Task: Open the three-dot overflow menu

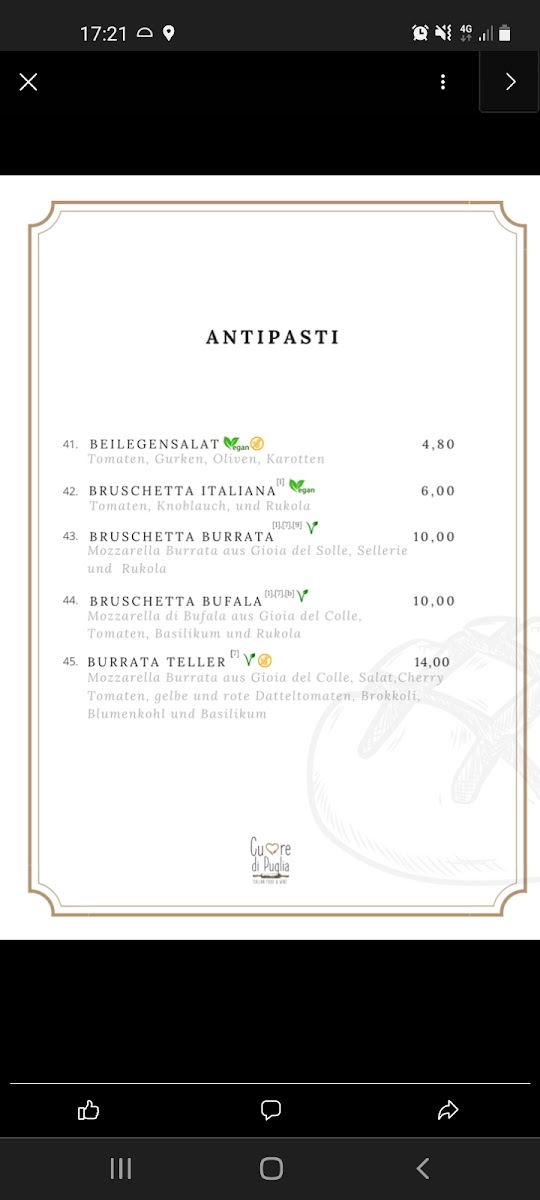Action: click(443, 82)
